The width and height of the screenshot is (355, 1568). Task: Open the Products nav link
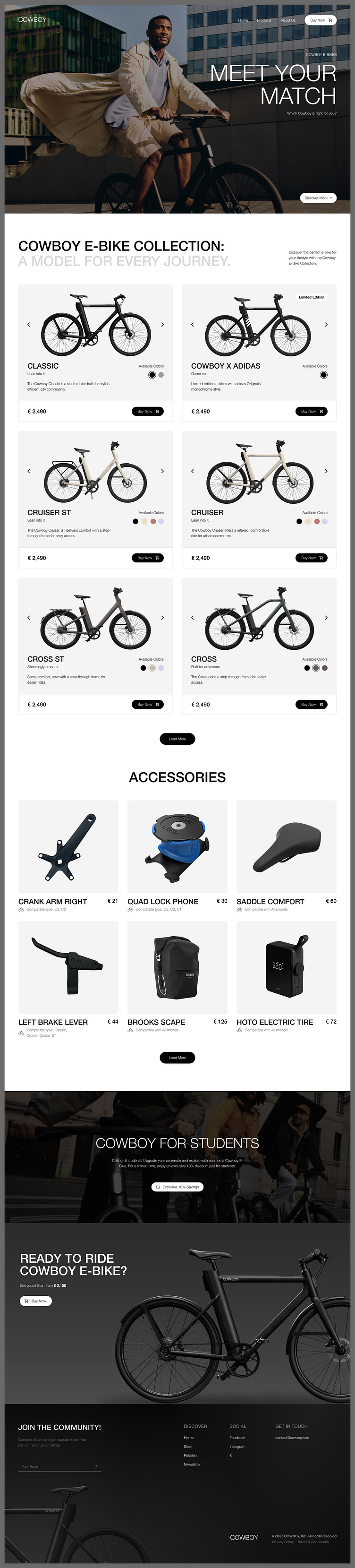[x=264, y=20]
